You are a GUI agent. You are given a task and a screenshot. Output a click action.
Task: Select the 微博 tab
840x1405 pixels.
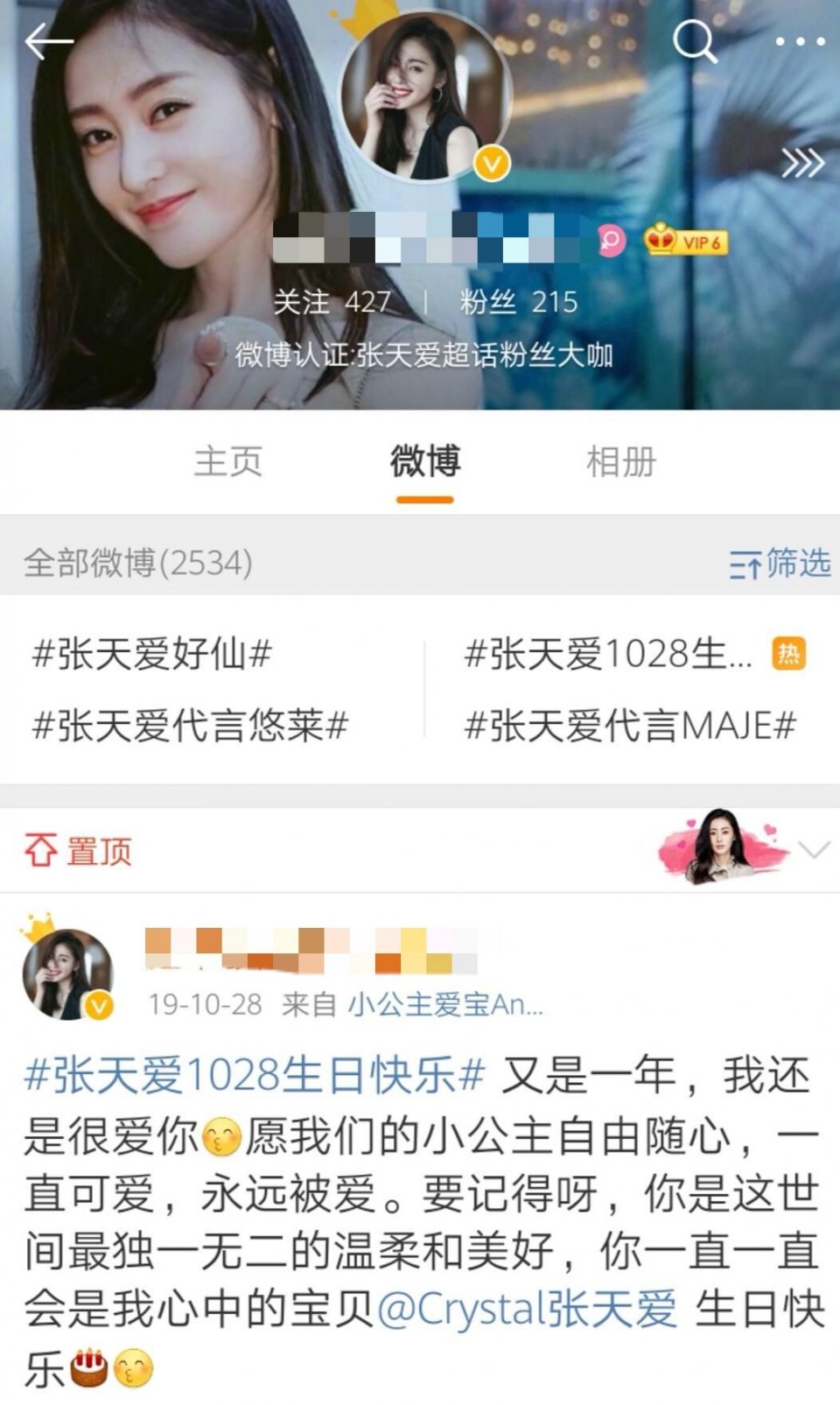425,461
